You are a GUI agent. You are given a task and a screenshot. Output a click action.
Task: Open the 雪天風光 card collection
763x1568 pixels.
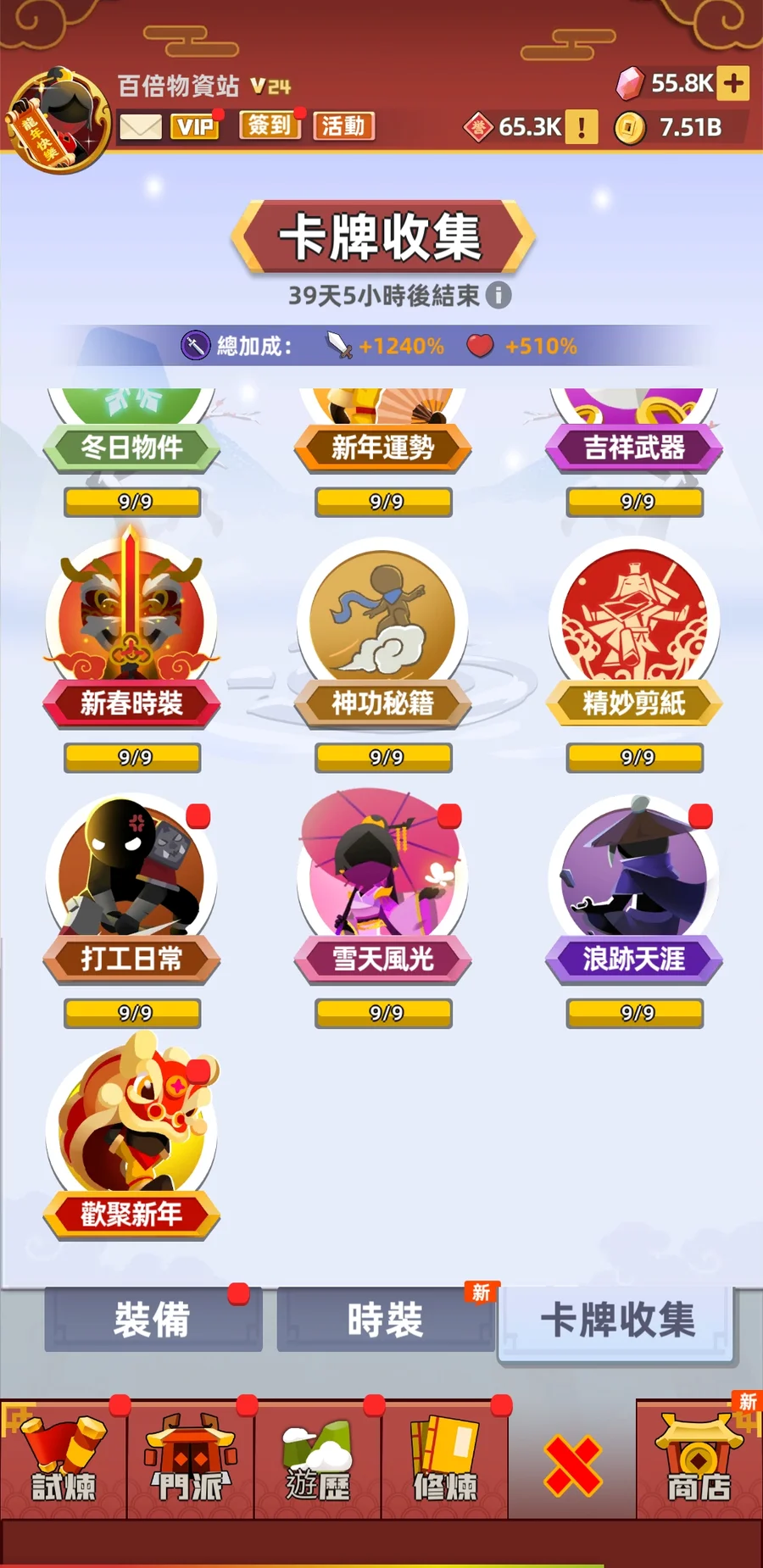[383, 881]
